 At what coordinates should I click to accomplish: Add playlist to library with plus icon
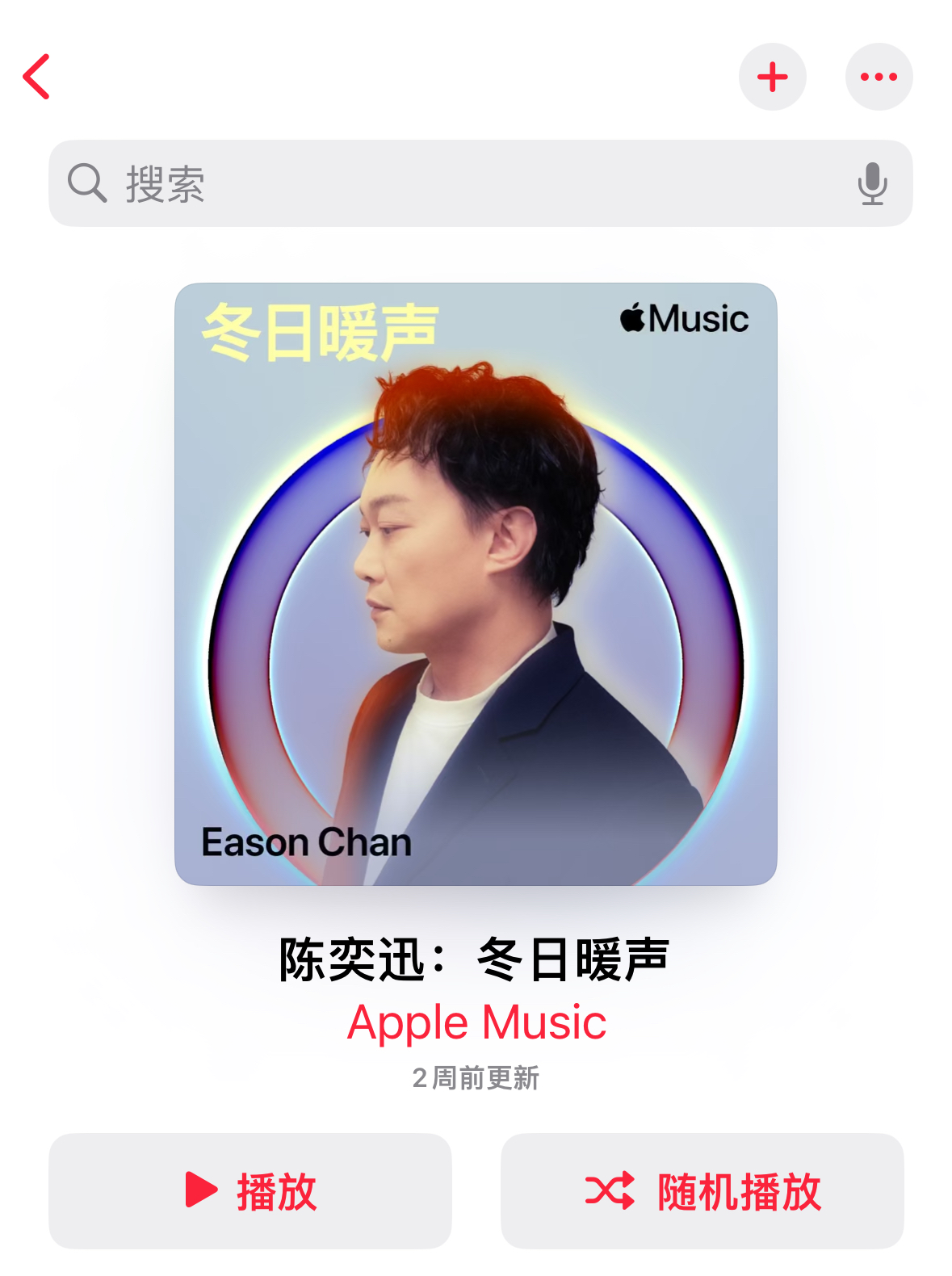772,77
